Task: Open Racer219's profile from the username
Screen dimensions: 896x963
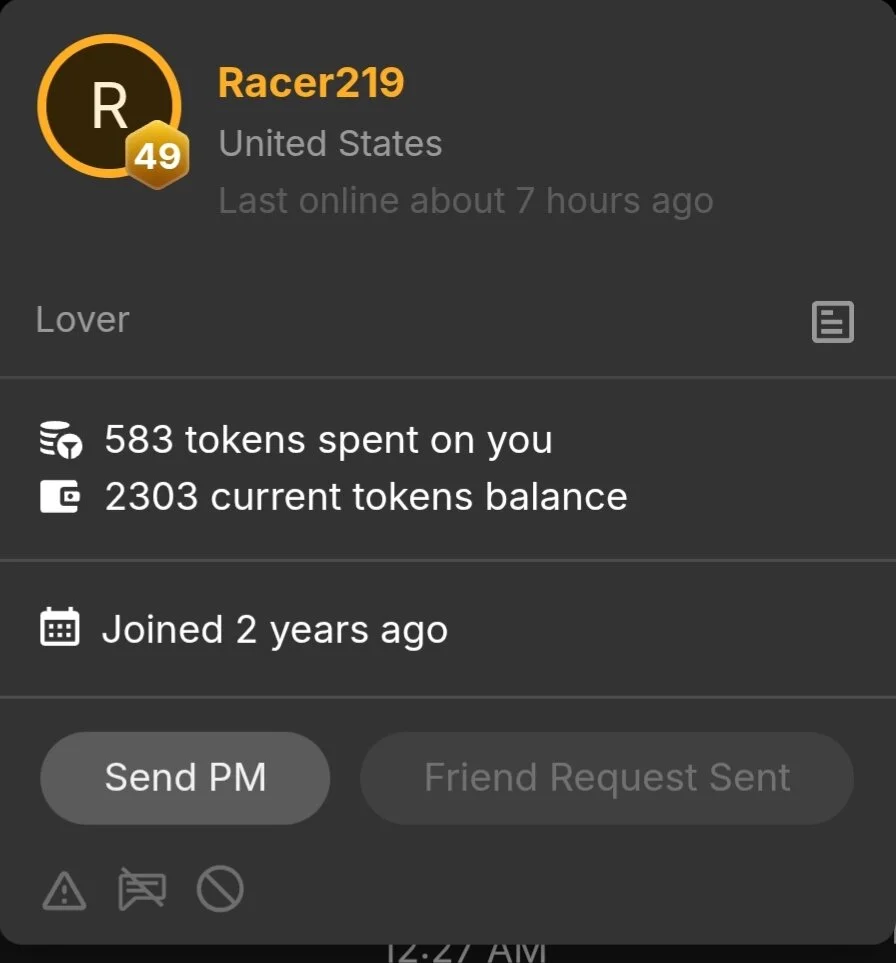Action: click(x=311, y=83)
